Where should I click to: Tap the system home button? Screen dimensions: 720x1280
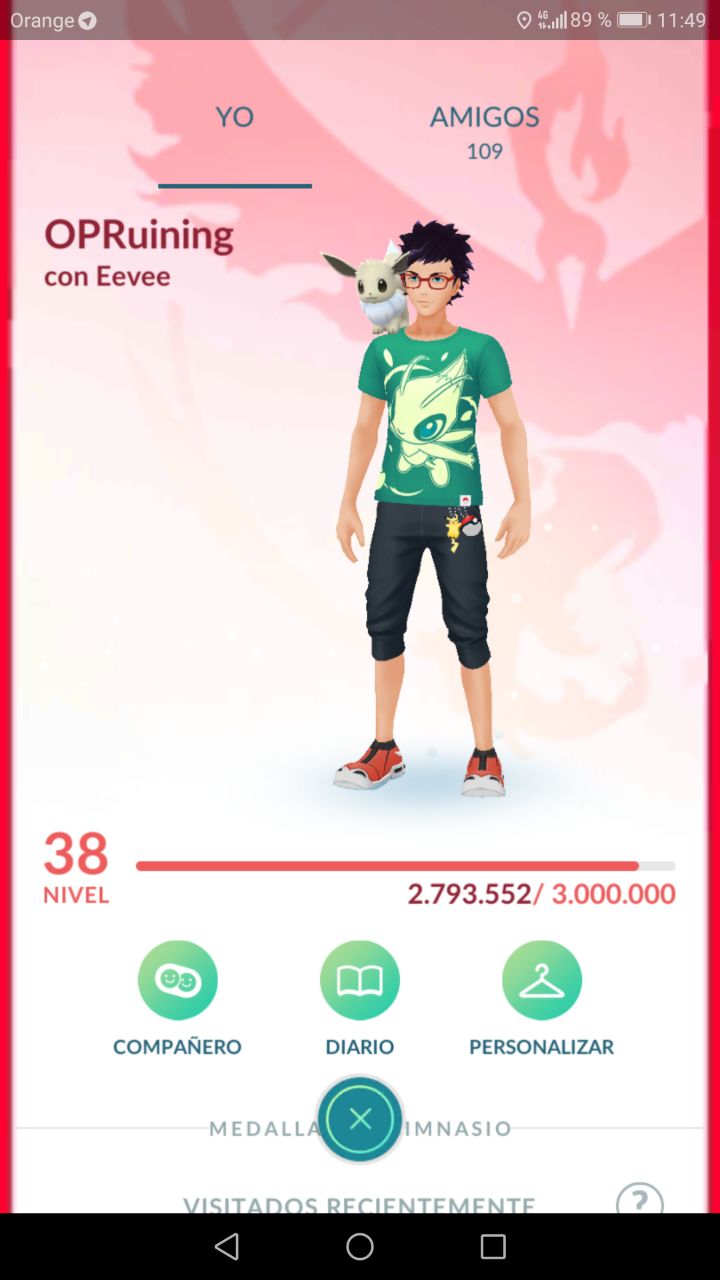[360, 1246]
